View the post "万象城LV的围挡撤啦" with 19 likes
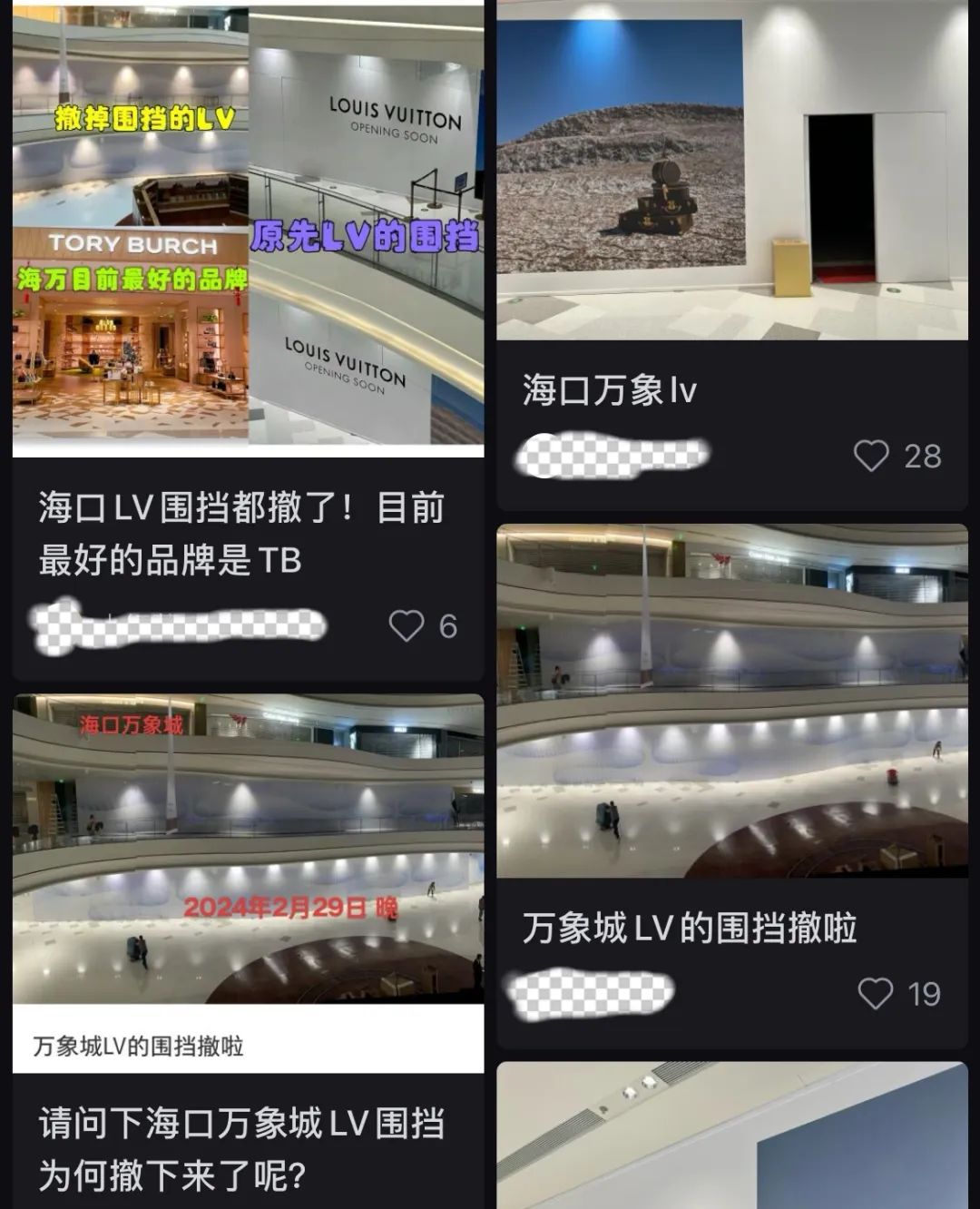The height and width of the screenshot is (1209, 980). coord(690,929)
